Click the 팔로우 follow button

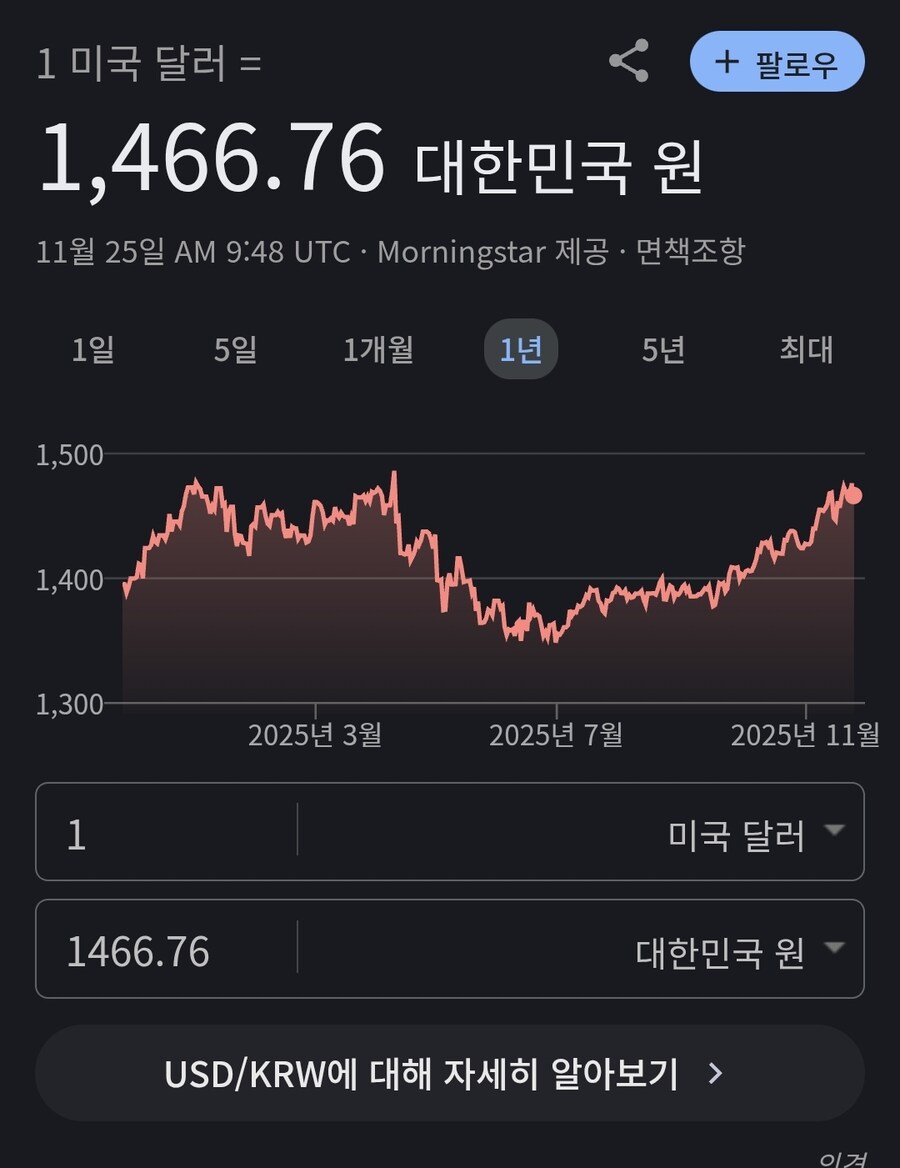tap(778, 61)
